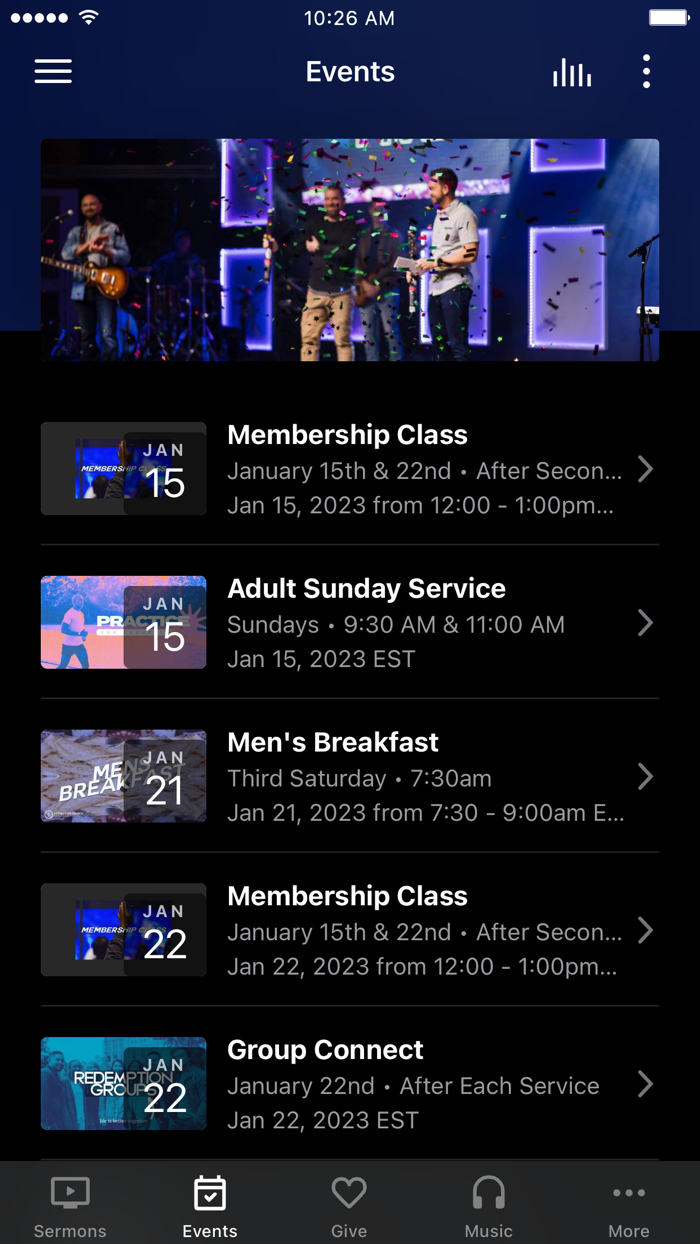Go to the Give tab

[349, 1204]
